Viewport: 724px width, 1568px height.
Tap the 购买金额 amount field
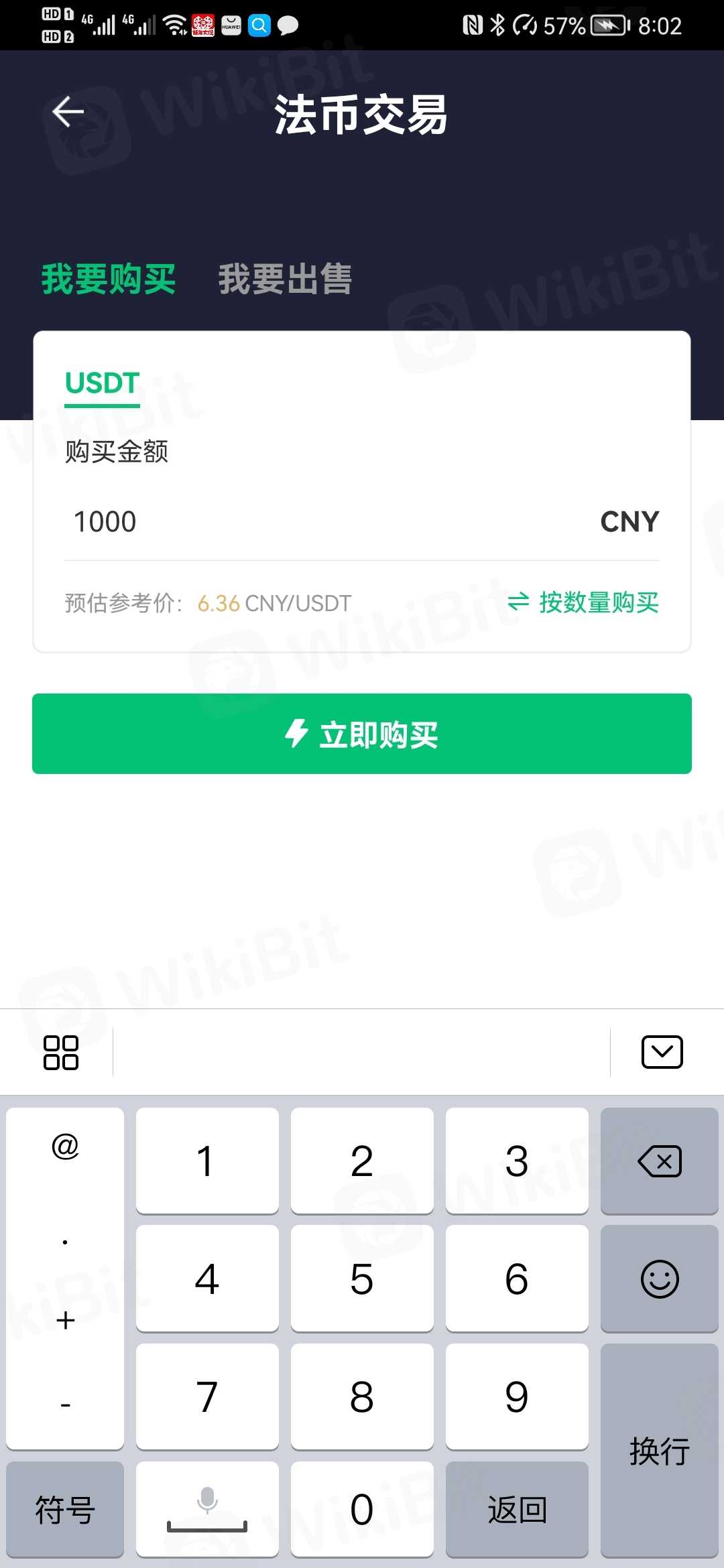pos(322,522)
